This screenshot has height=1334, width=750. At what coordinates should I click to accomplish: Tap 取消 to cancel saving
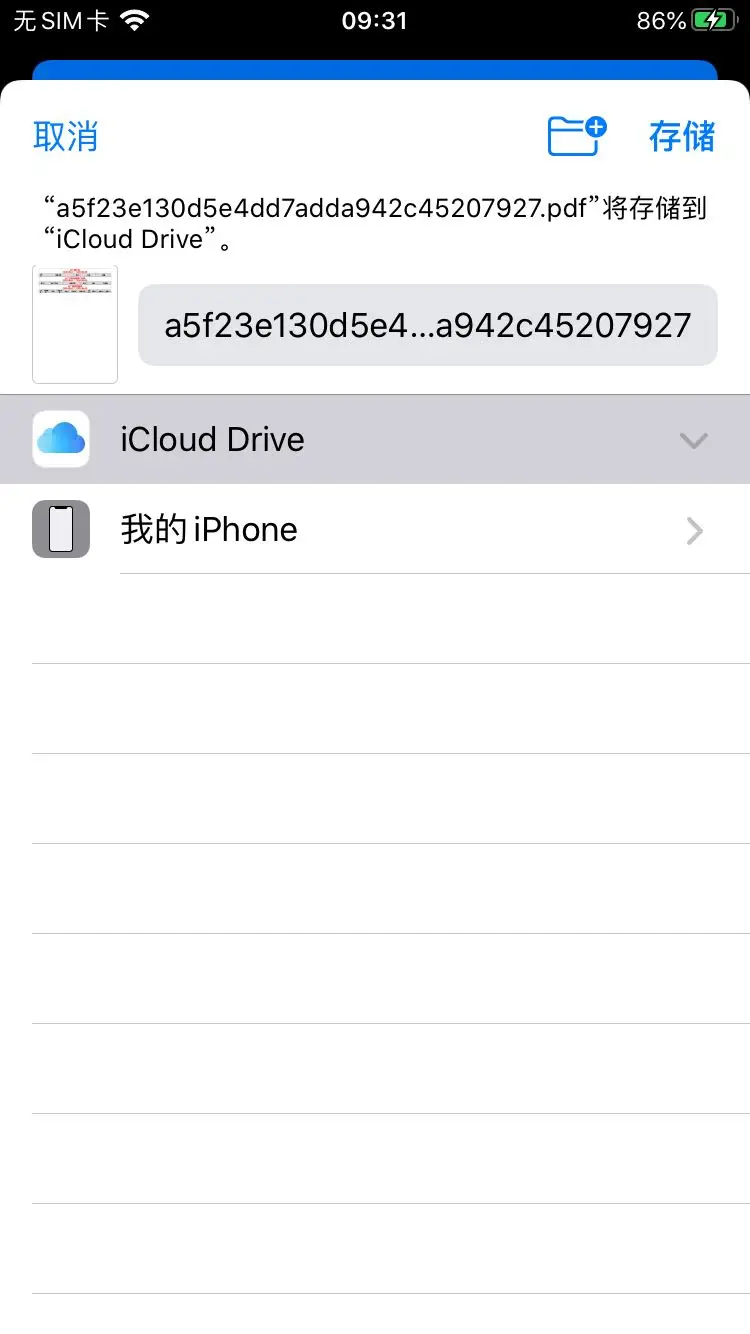66,136
